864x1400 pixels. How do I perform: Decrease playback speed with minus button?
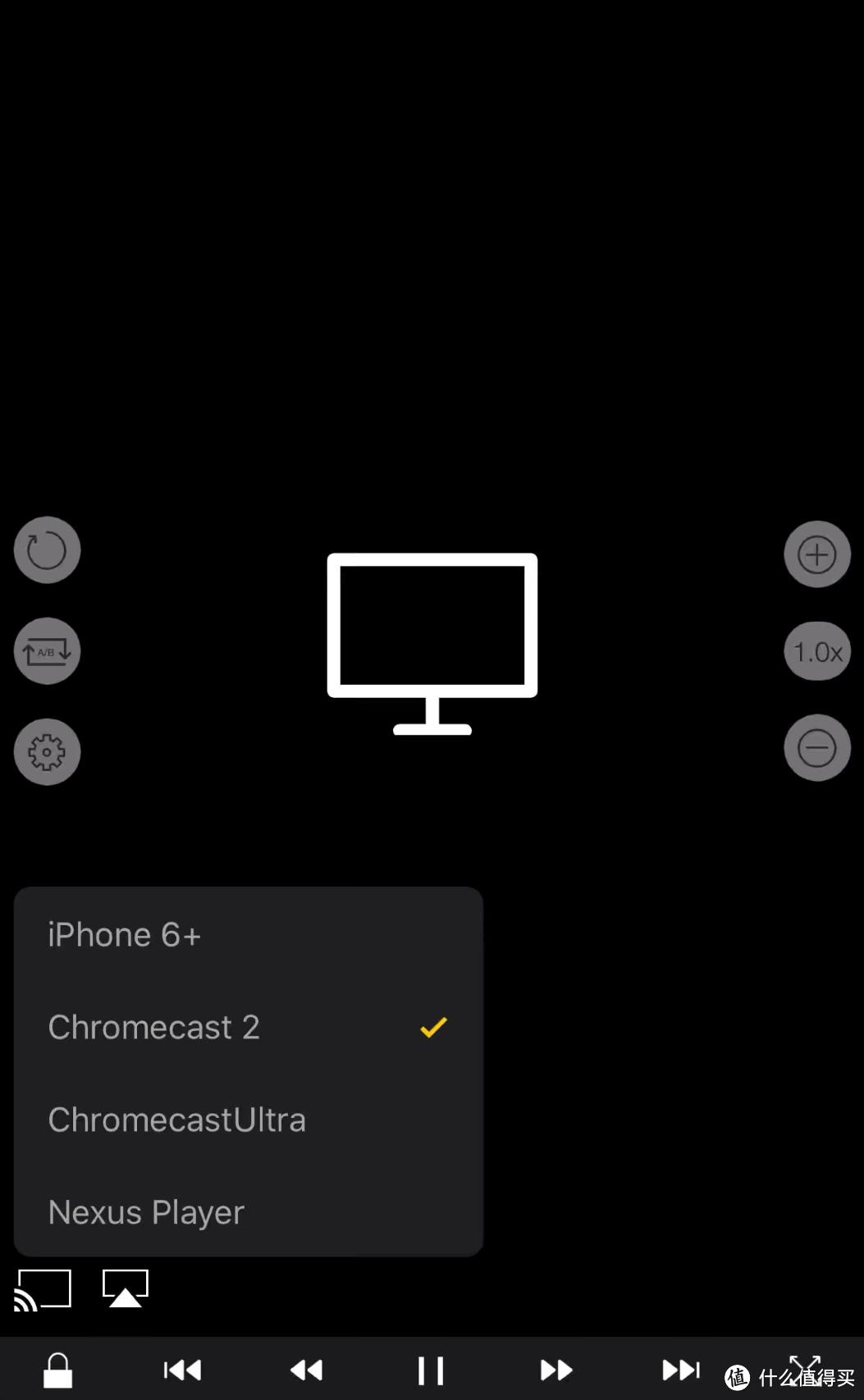point(817,748)
